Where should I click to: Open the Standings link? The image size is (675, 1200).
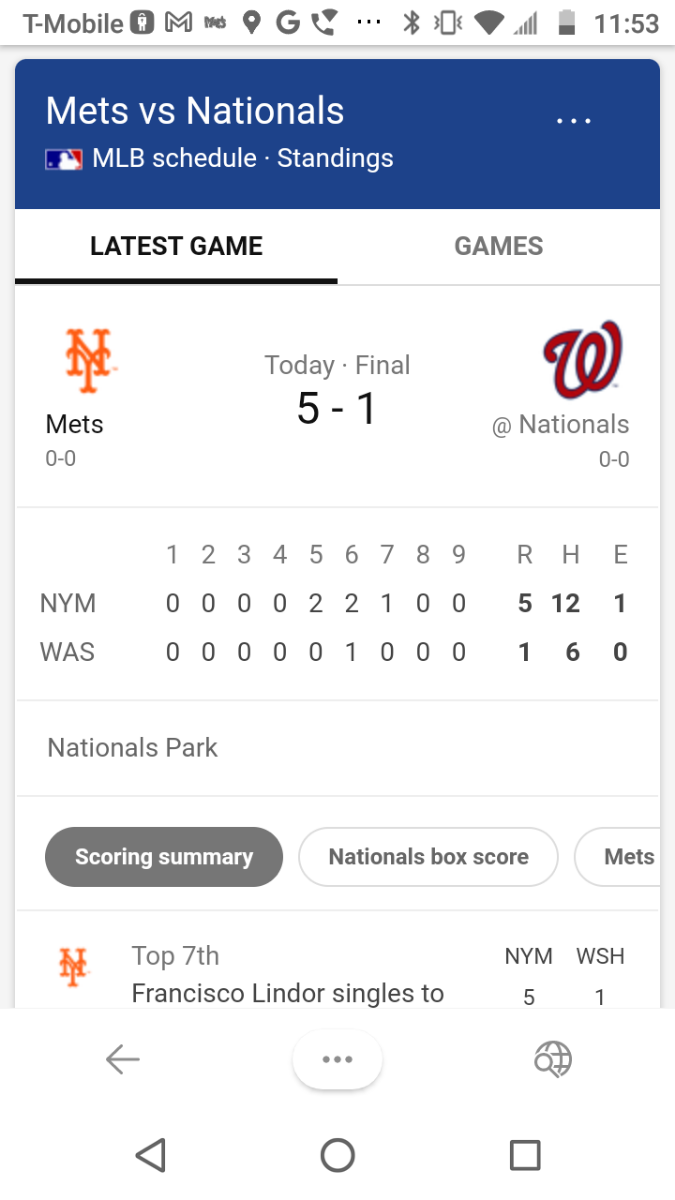335,158
